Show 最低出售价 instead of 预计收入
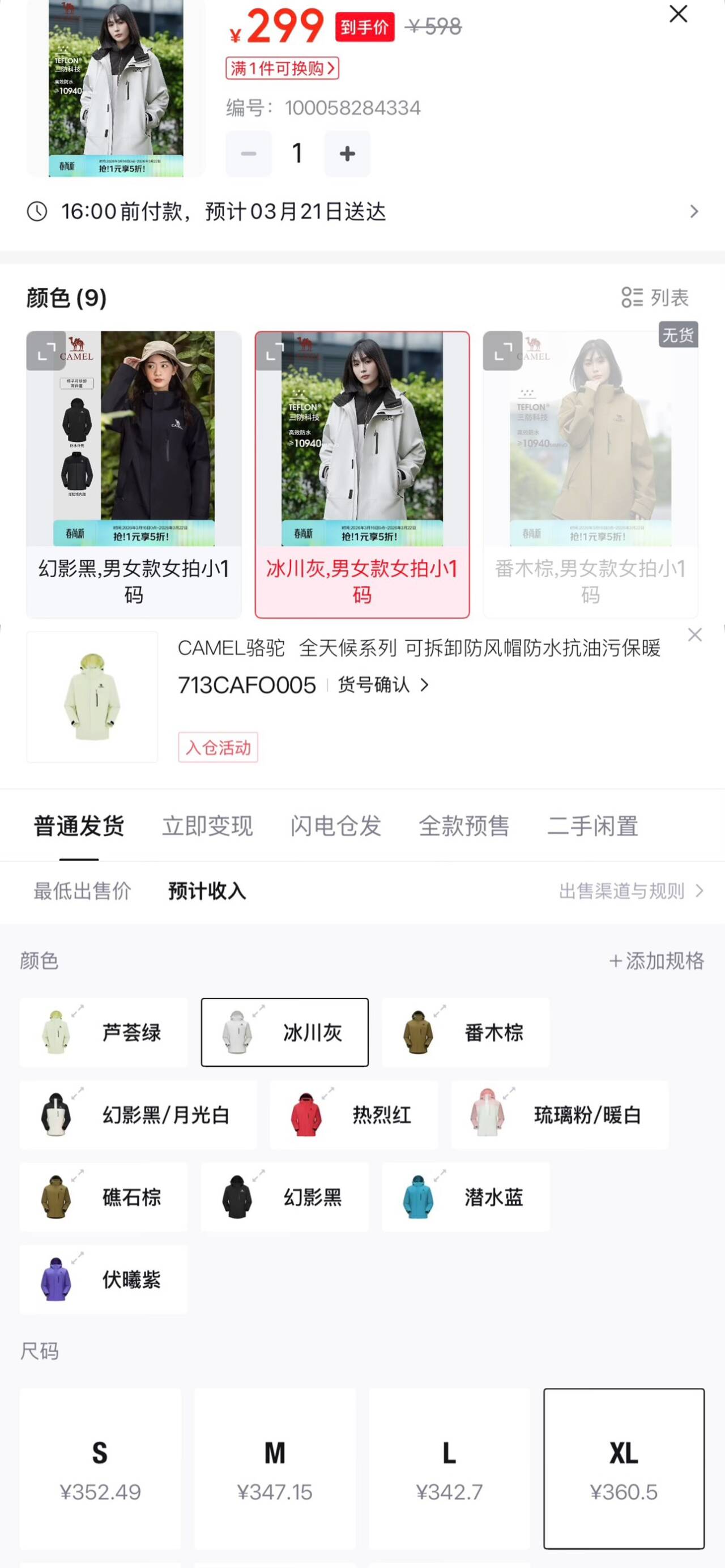This screenshot has height=1568, width=725. (x=82, y=891)
